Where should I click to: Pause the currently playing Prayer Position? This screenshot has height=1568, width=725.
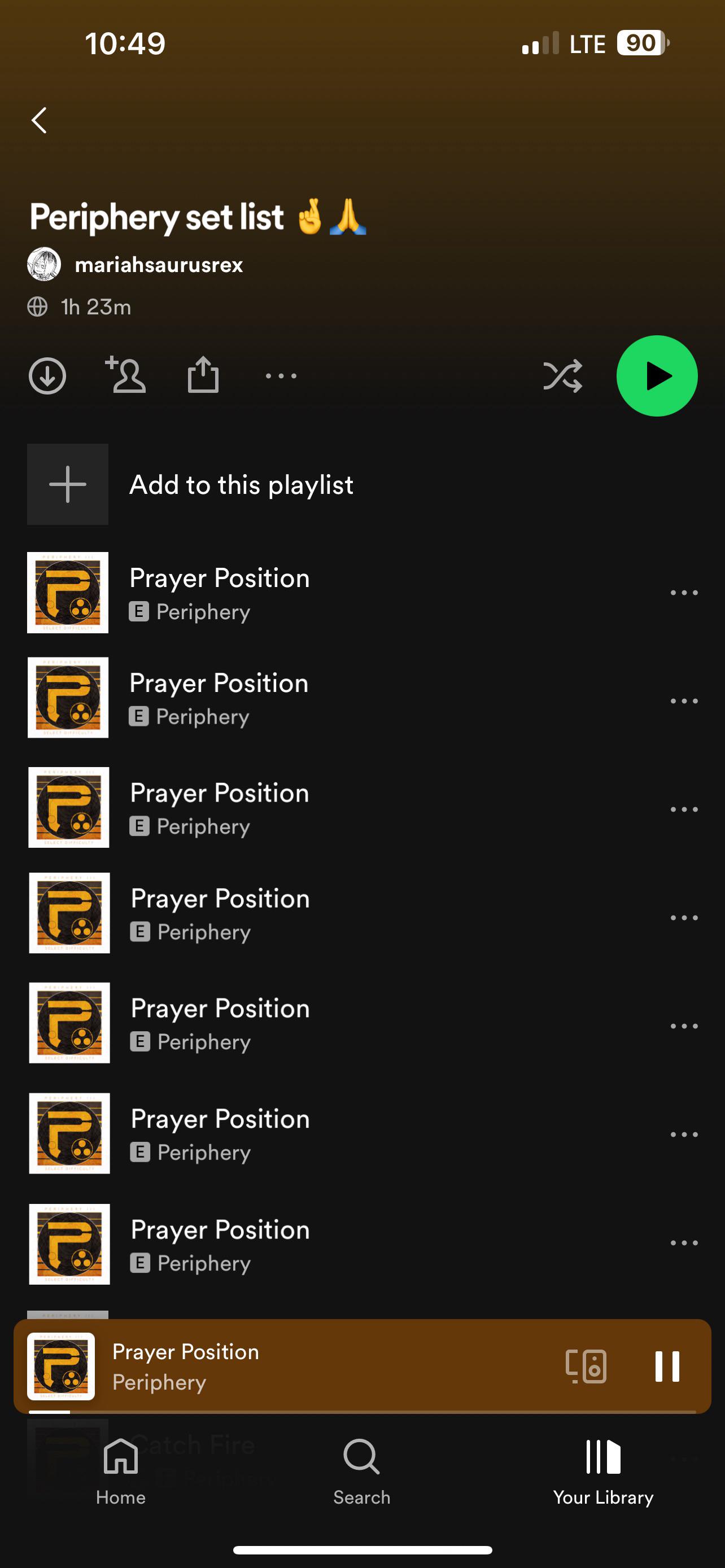tap(668, 1365)
